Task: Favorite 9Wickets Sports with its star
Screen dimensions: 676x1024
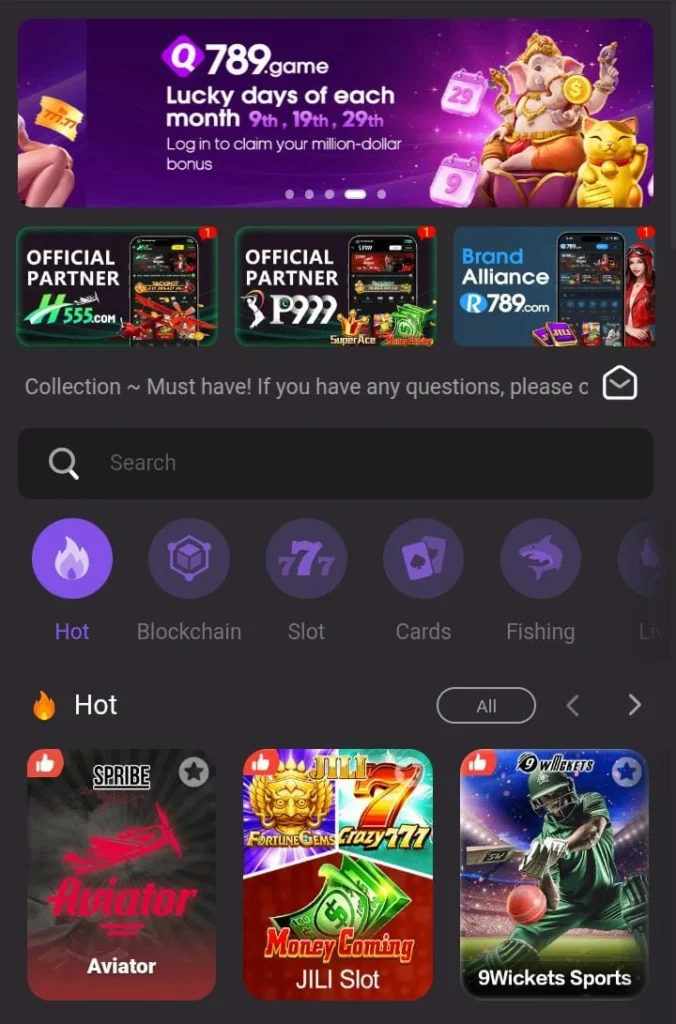Action: 627,771
